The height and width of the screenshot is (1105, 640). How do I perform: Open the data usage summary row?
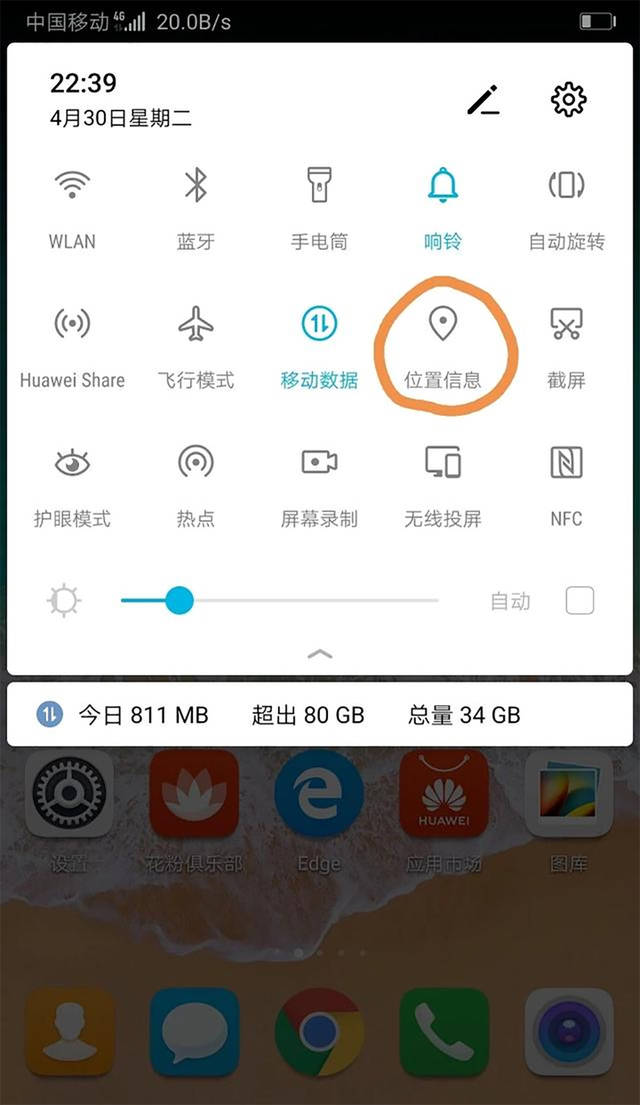click(x=320, y=714)
